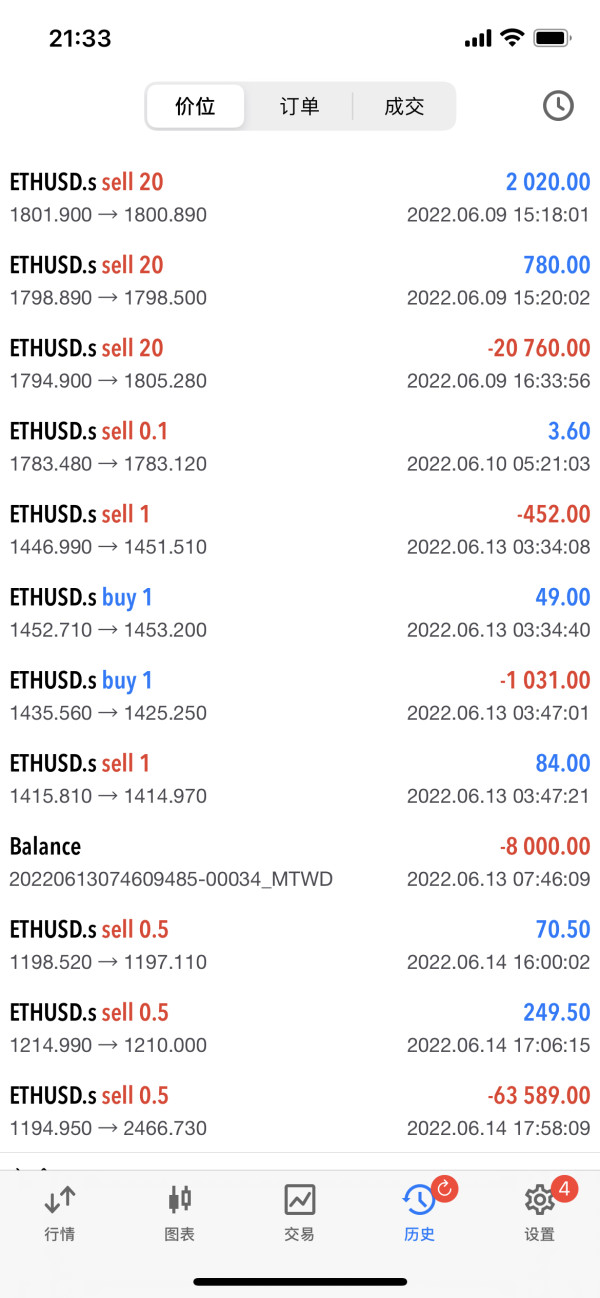
Task: Select the 价位 segment
Action: 195,107
